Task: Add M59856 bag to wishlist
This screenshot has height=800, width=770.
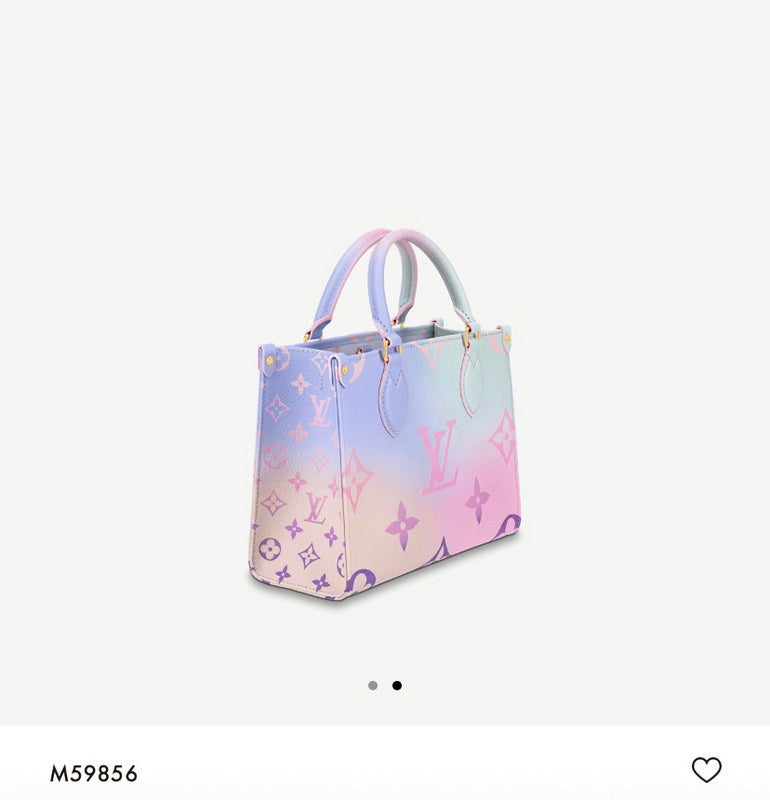Action: pos(706,769)
